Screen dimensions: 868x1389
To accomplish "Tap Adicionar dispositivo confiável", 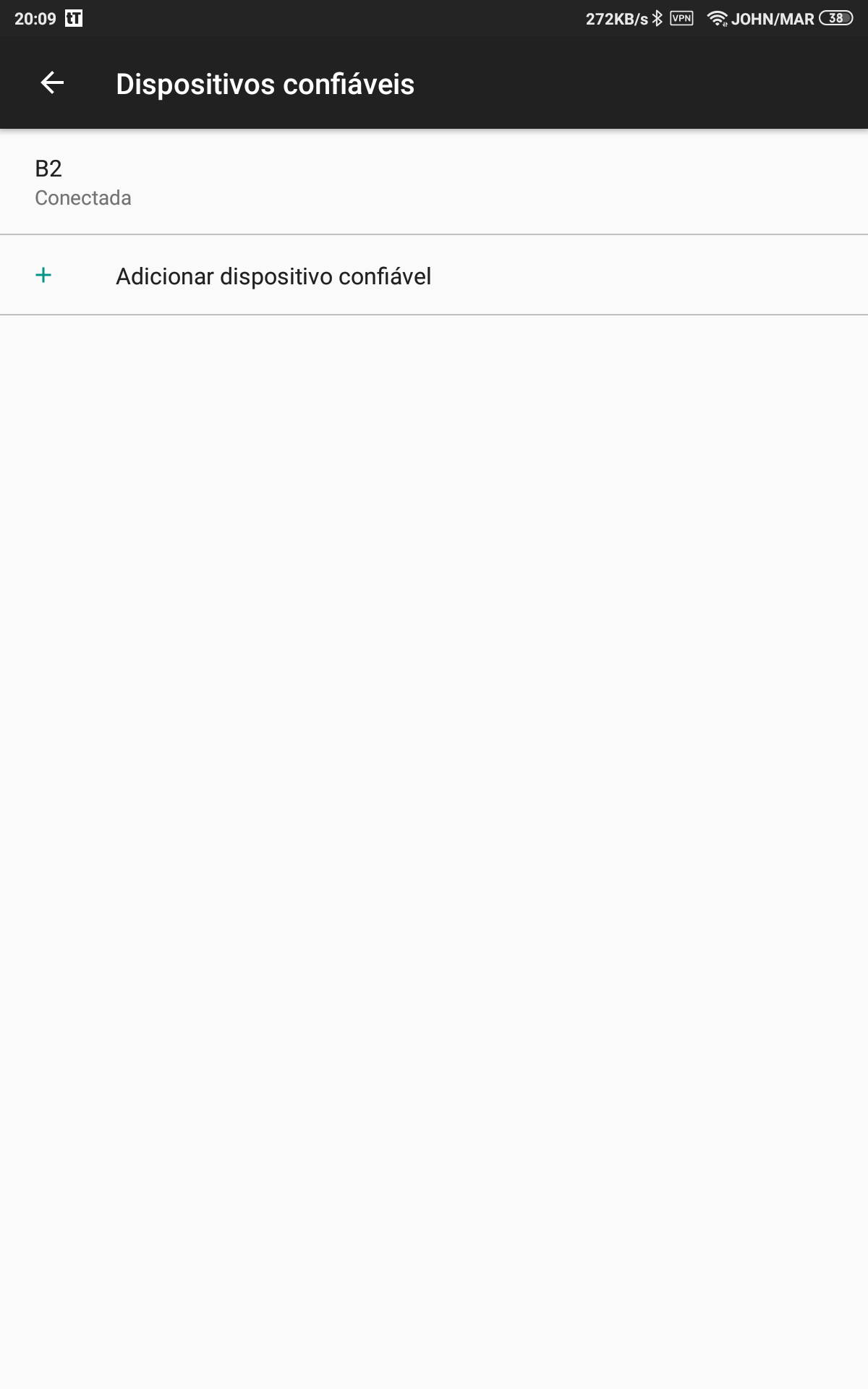I will coord(434,275).
